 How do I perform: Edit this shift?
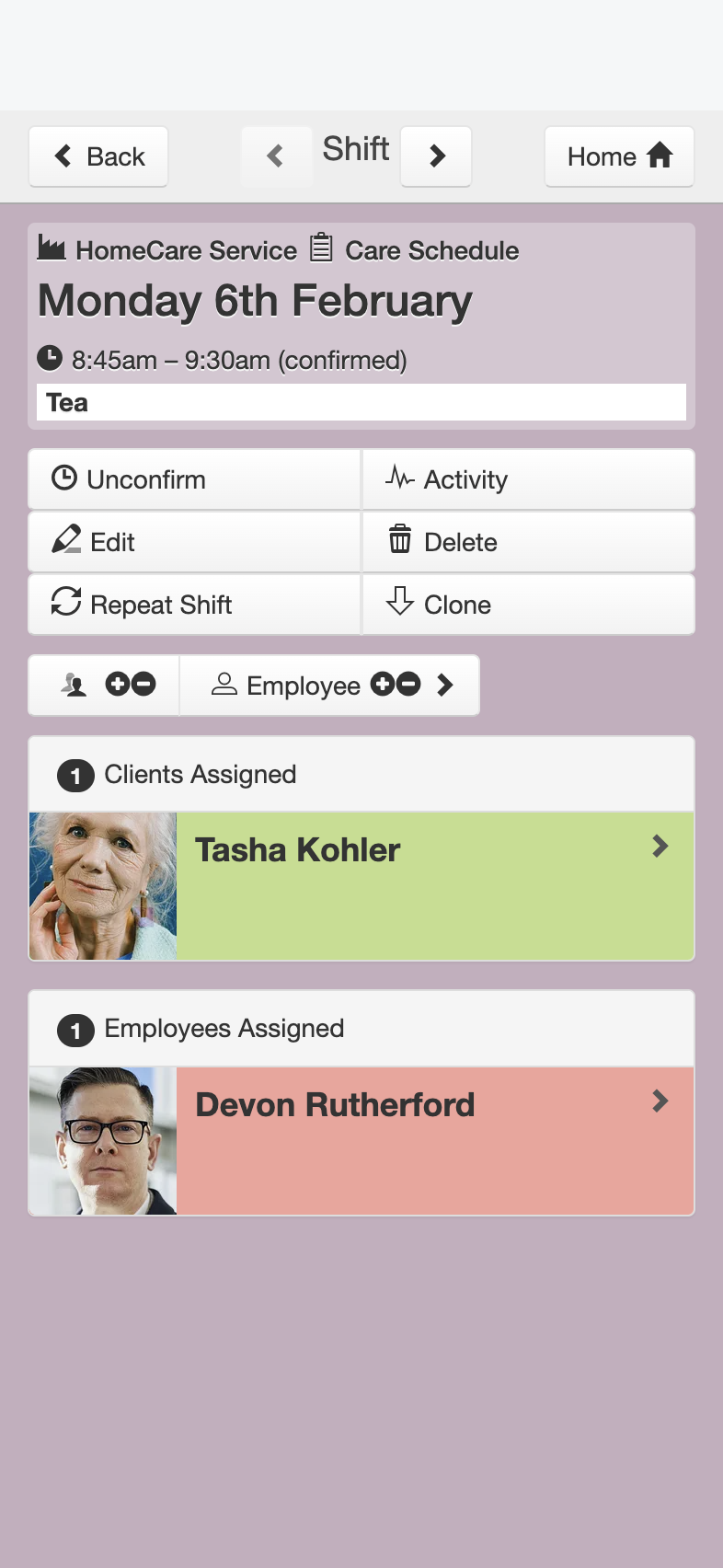pyautogui.click(x=194, y=542)
